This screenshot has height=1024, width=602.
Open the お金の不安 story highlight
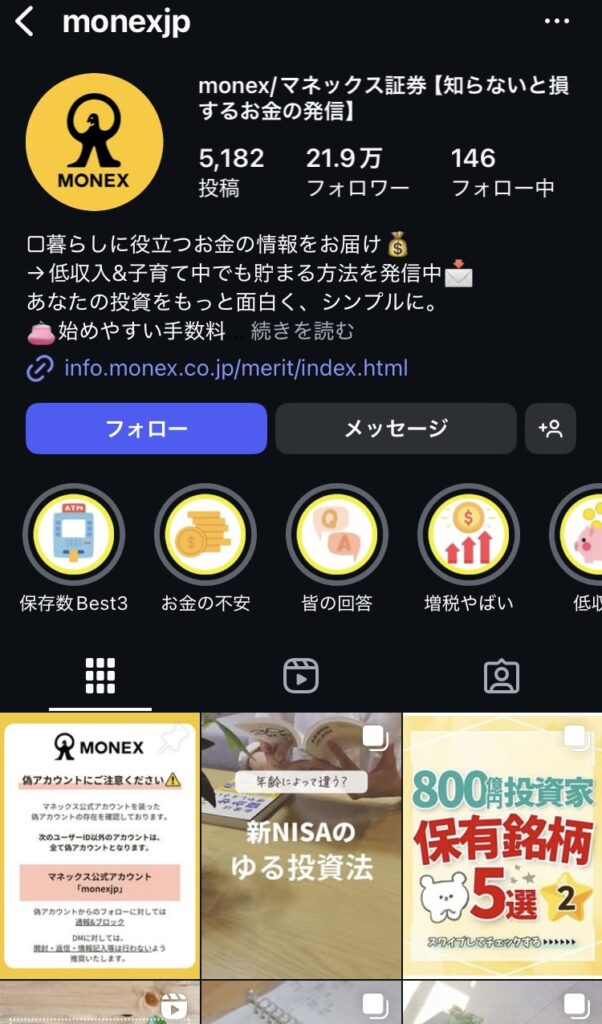[206, 534]
